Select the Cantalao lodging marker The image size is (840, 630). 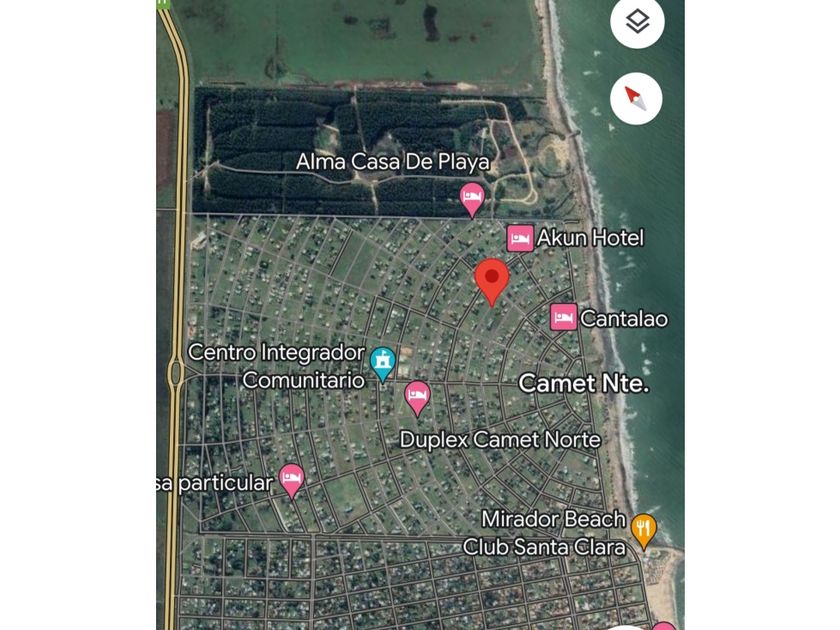(563, 318)
